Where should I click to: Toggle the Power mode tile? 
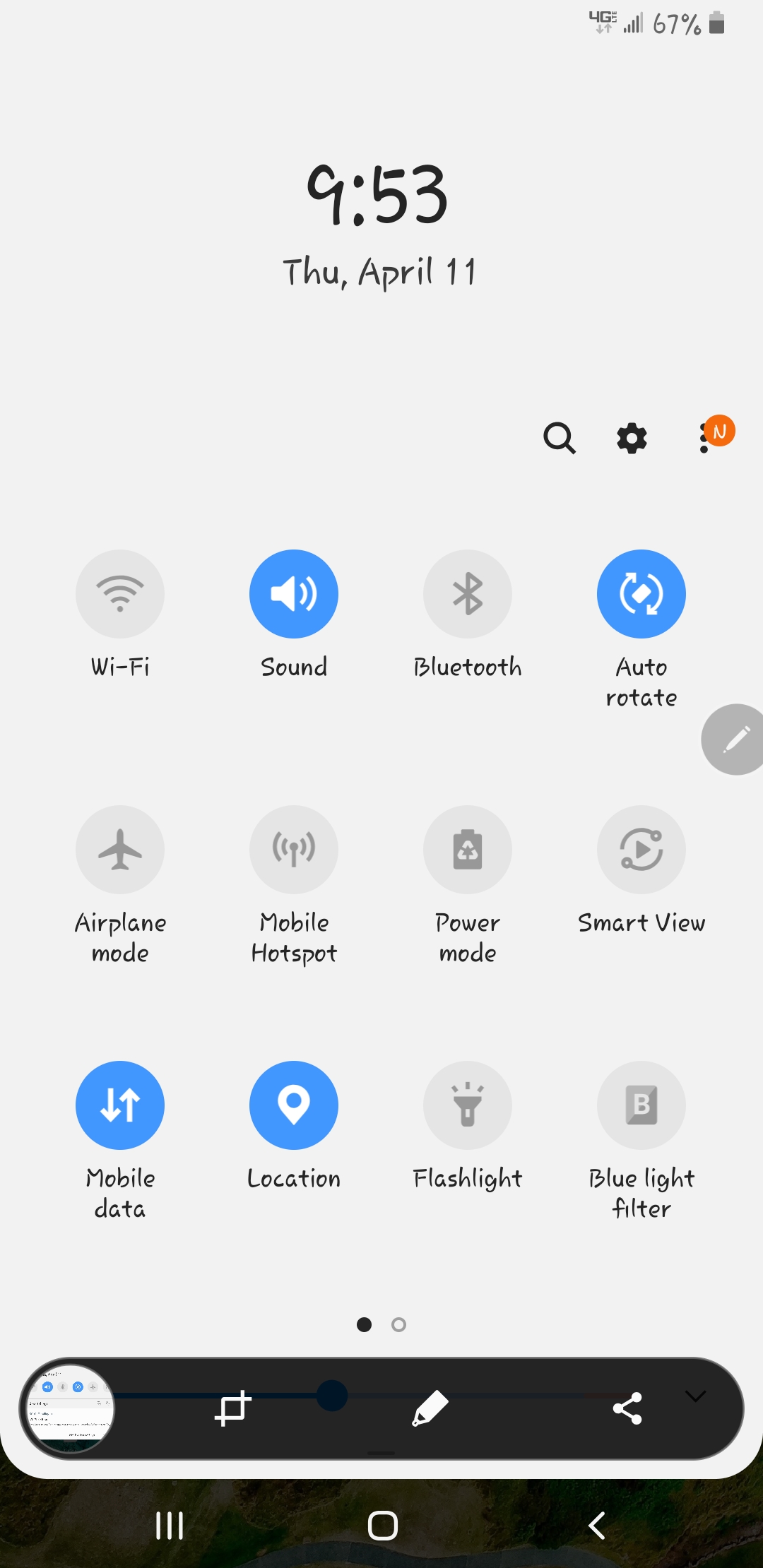(x=468, y=850)
